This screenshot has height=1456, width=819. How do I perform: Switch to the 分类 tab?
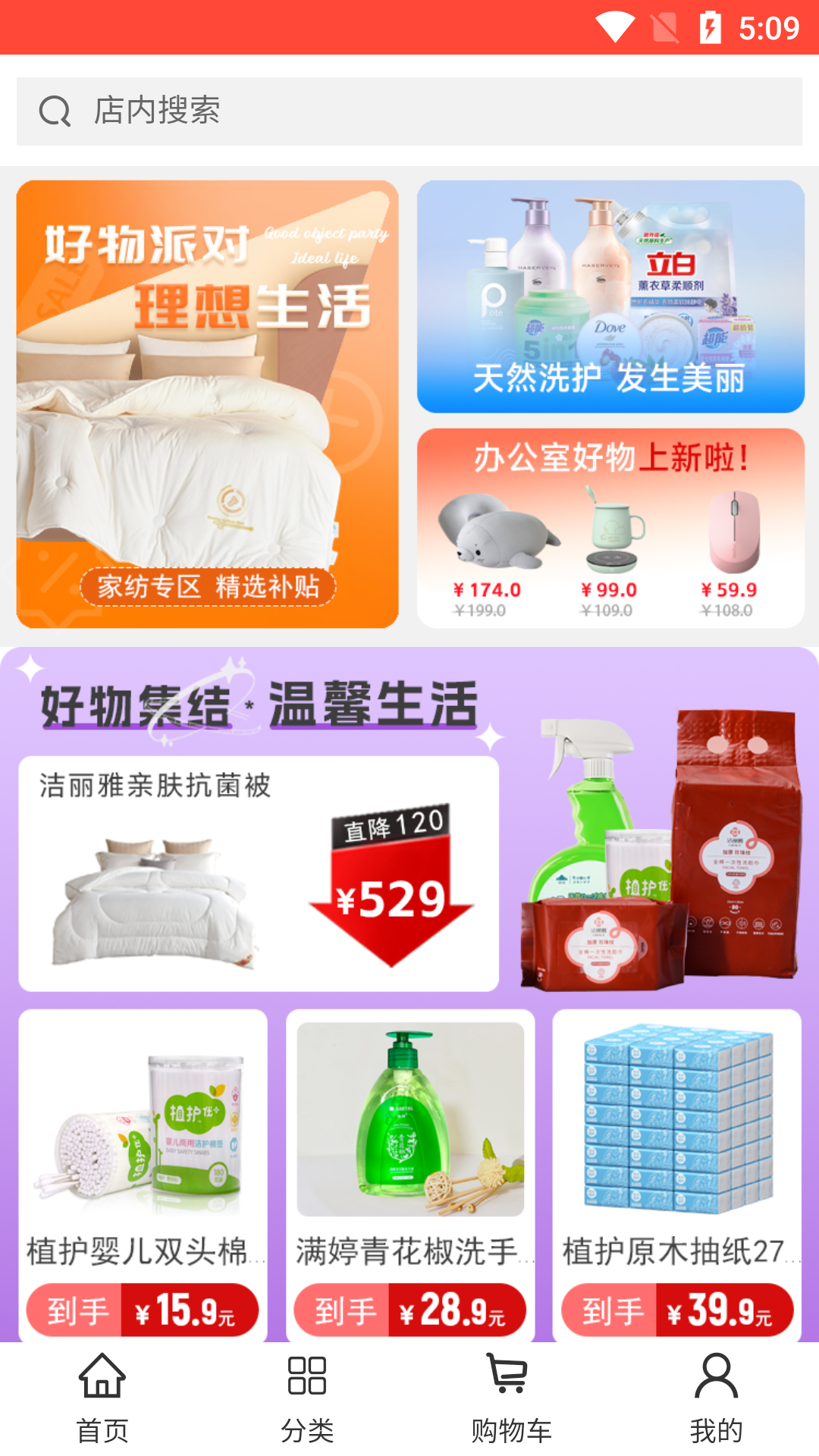(307, 1399)
